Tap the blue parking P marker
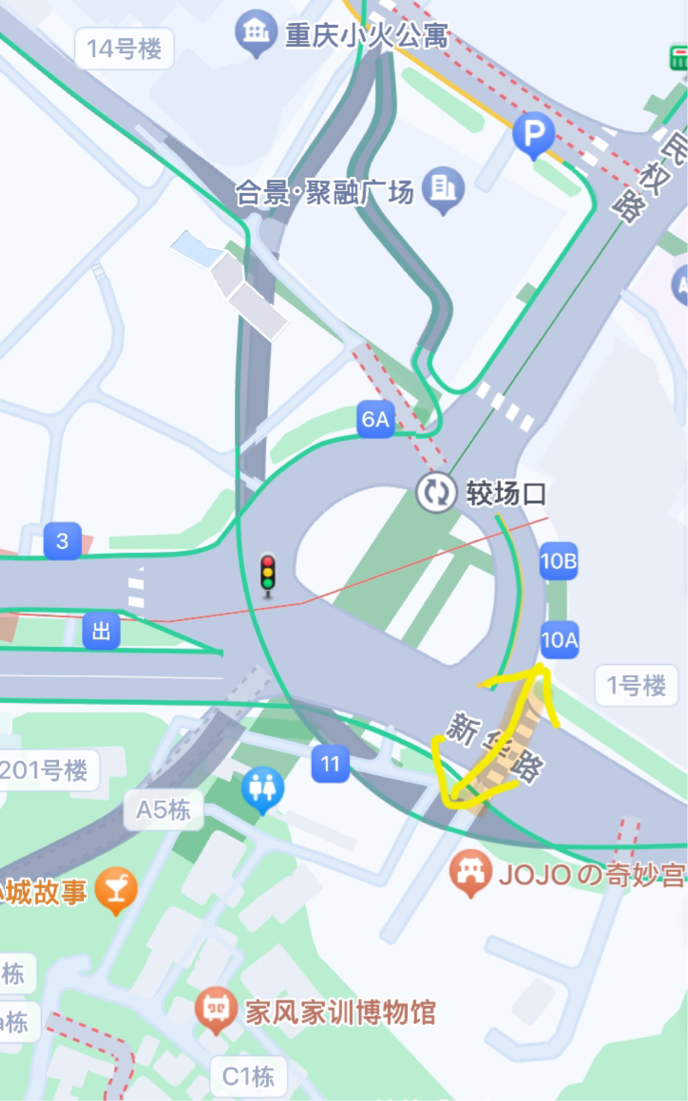The width and height of the screenshot is (688, 1101). (x=533, y=135)
